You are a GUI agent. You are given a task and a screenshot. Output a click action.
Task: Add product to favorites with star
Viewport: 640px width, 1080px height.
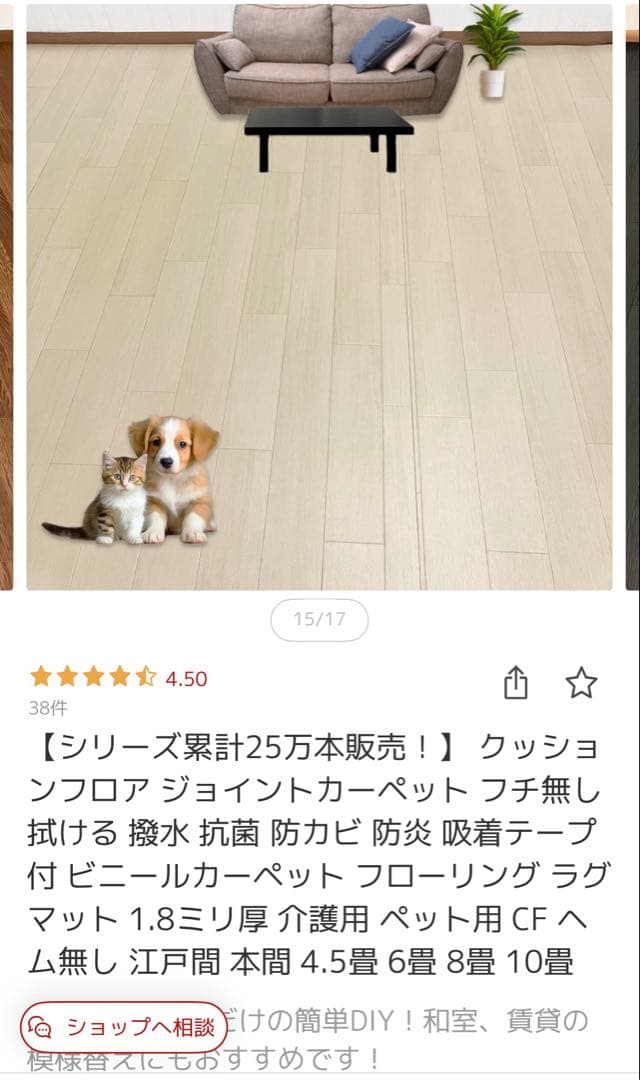point(581,683)
